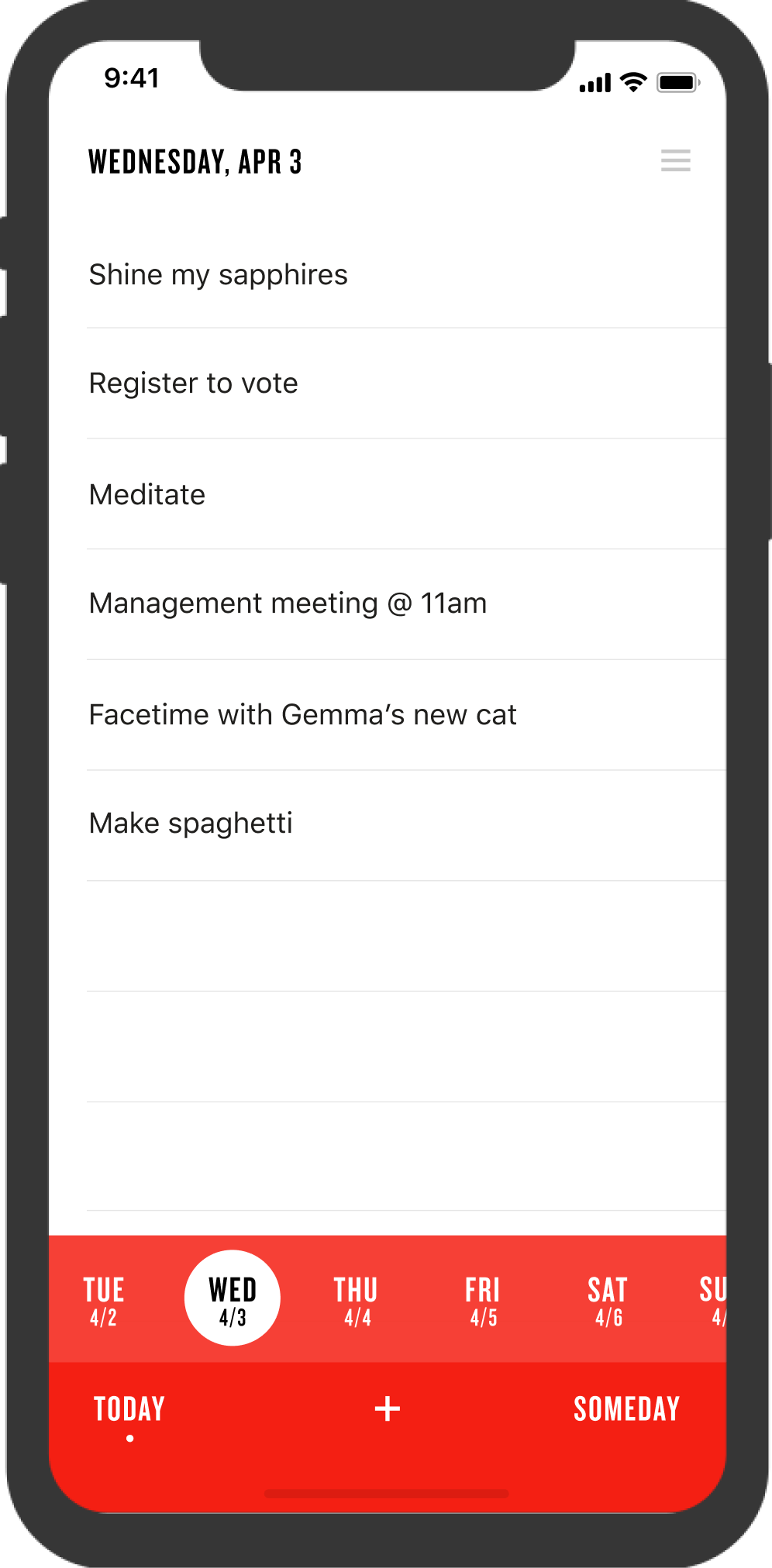Open the Someday list

click(626, 1409)
